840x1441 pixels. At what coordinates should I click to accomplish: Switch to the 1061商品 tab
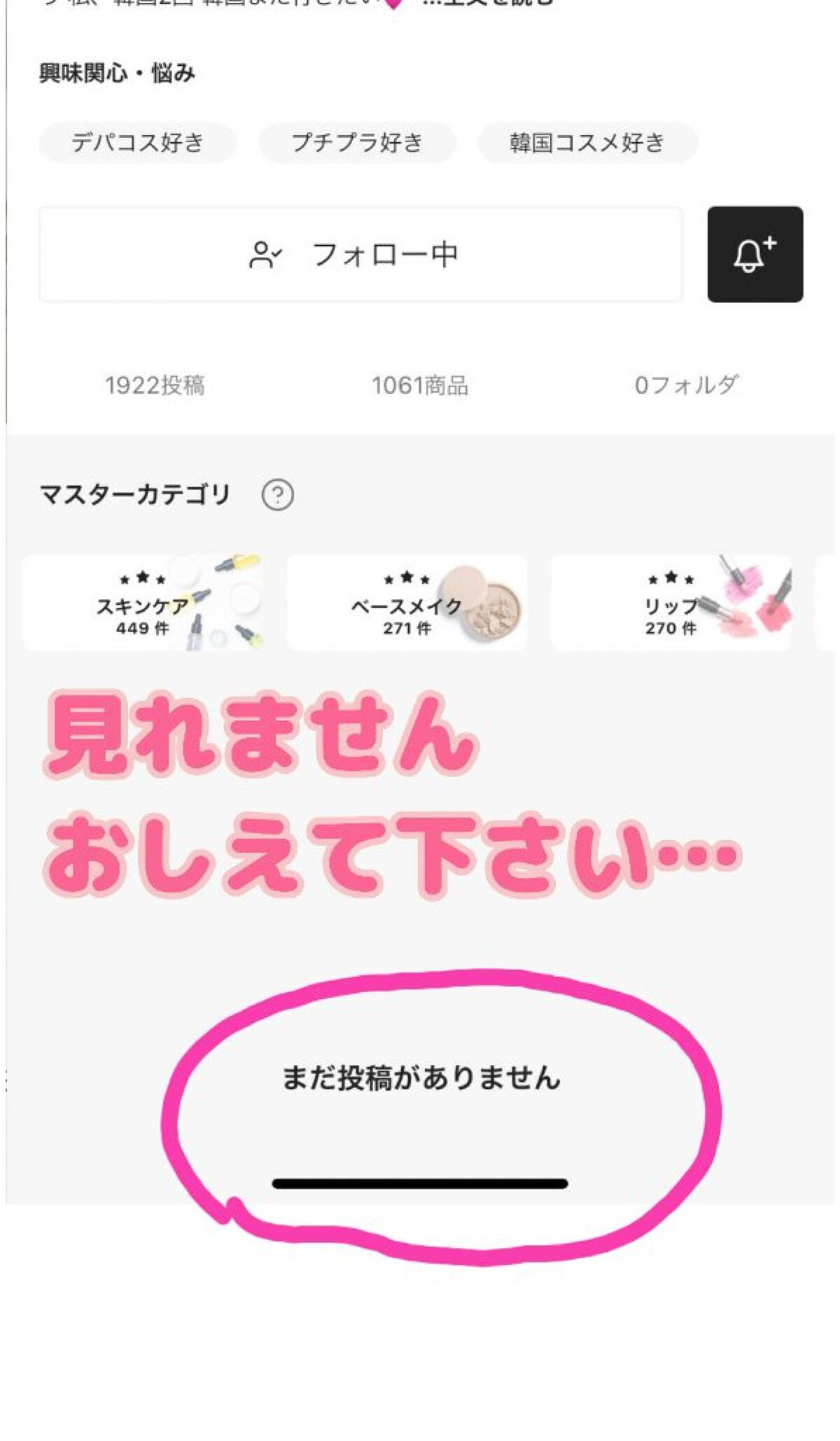pyautogui.click(x=421, y=383)
